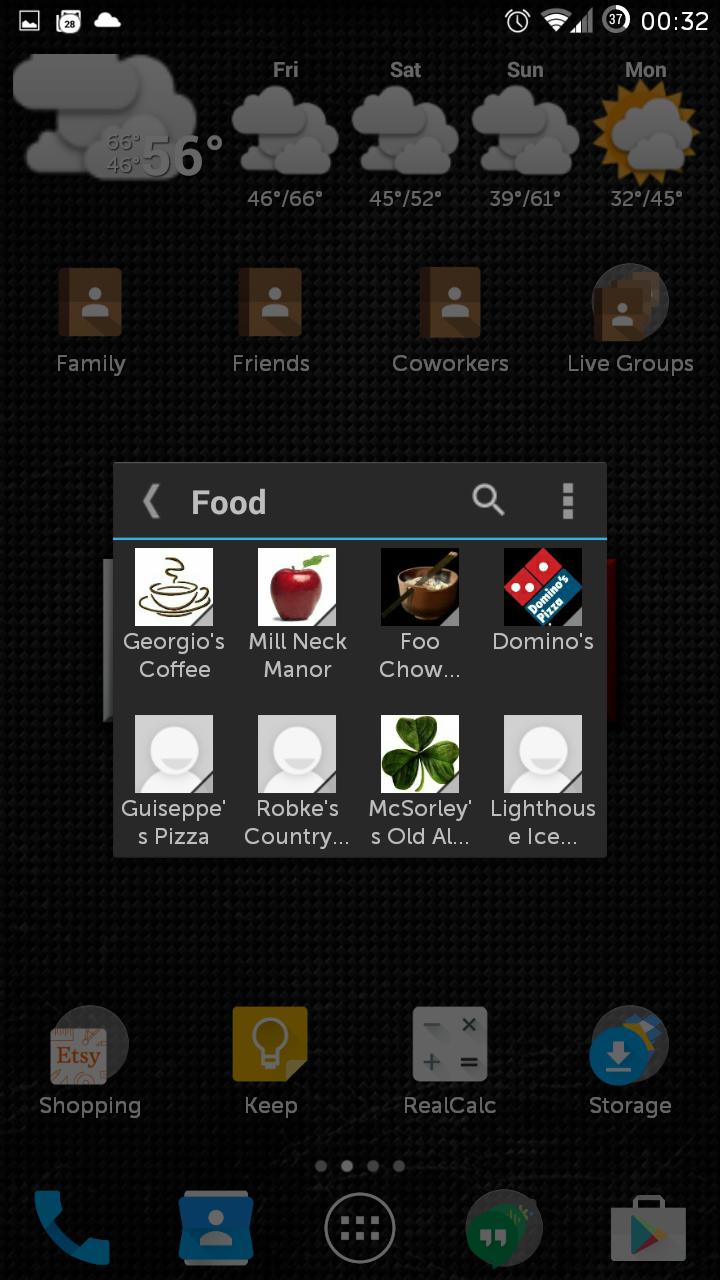Open the Food popup overflow menu
This screenshot has width=720, height=1280.
(x=567, y=501)
